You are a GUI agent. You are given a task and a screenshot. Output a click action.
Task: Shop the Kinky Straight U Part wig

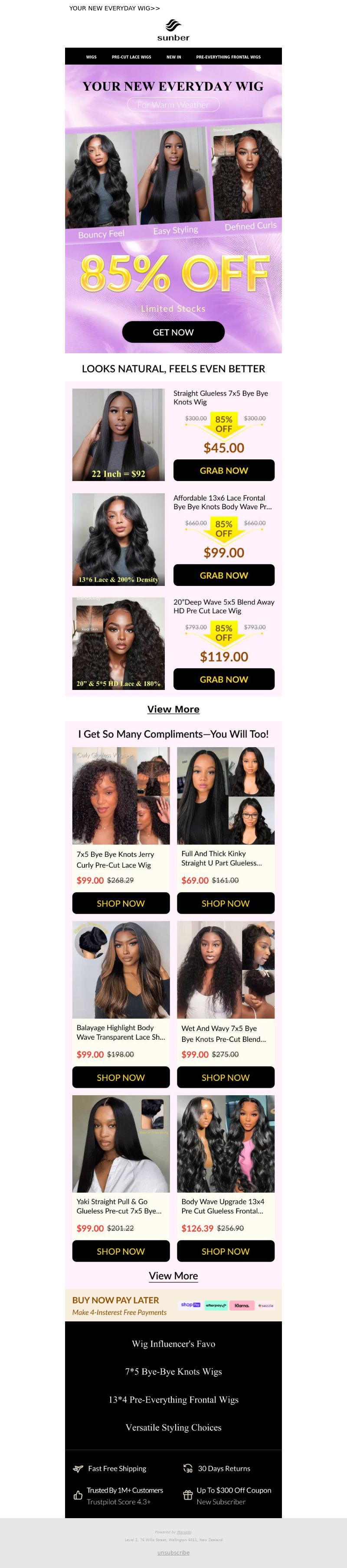pos(225,903)
